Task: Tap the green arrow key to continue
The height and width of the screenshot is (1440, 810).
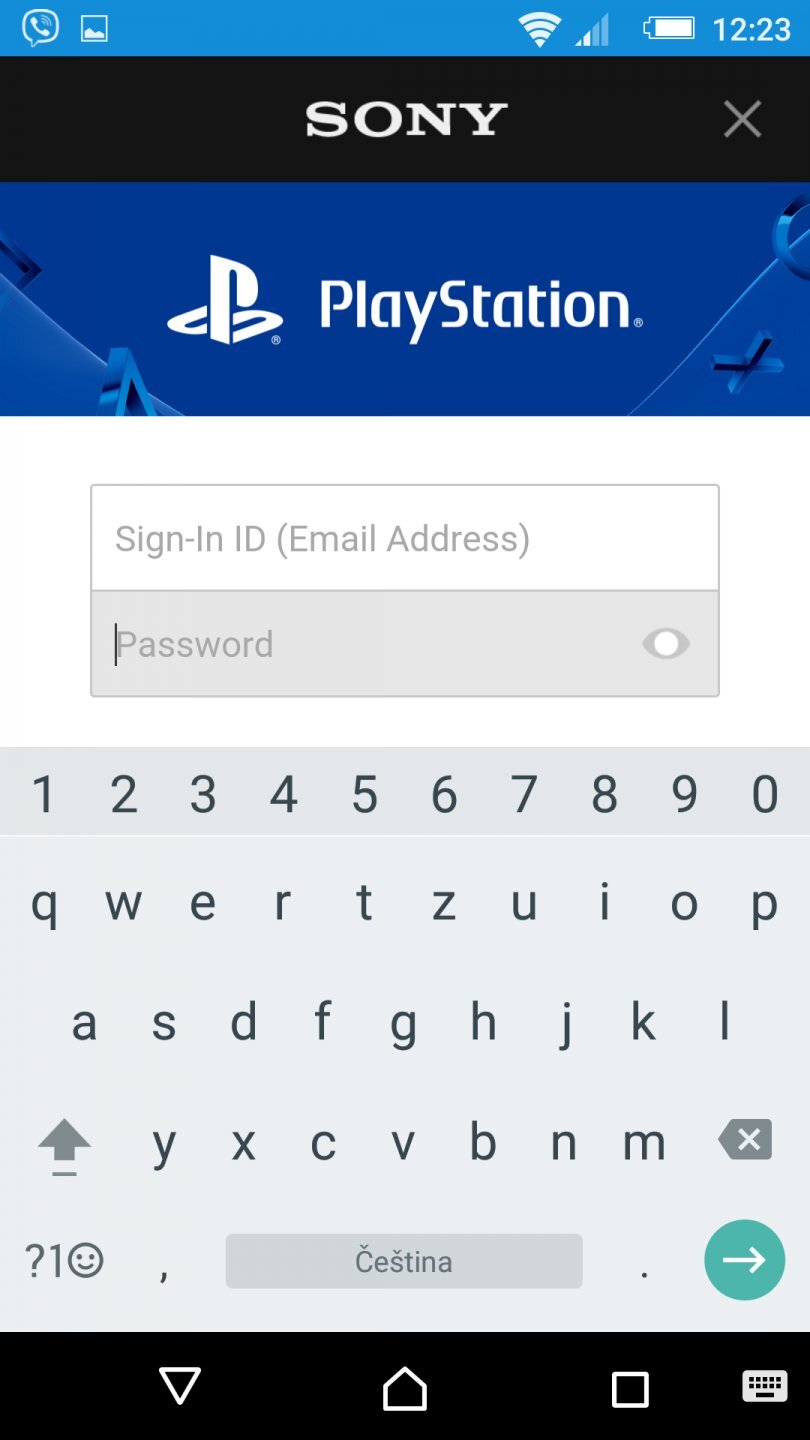Action: tap(744, 1260)
